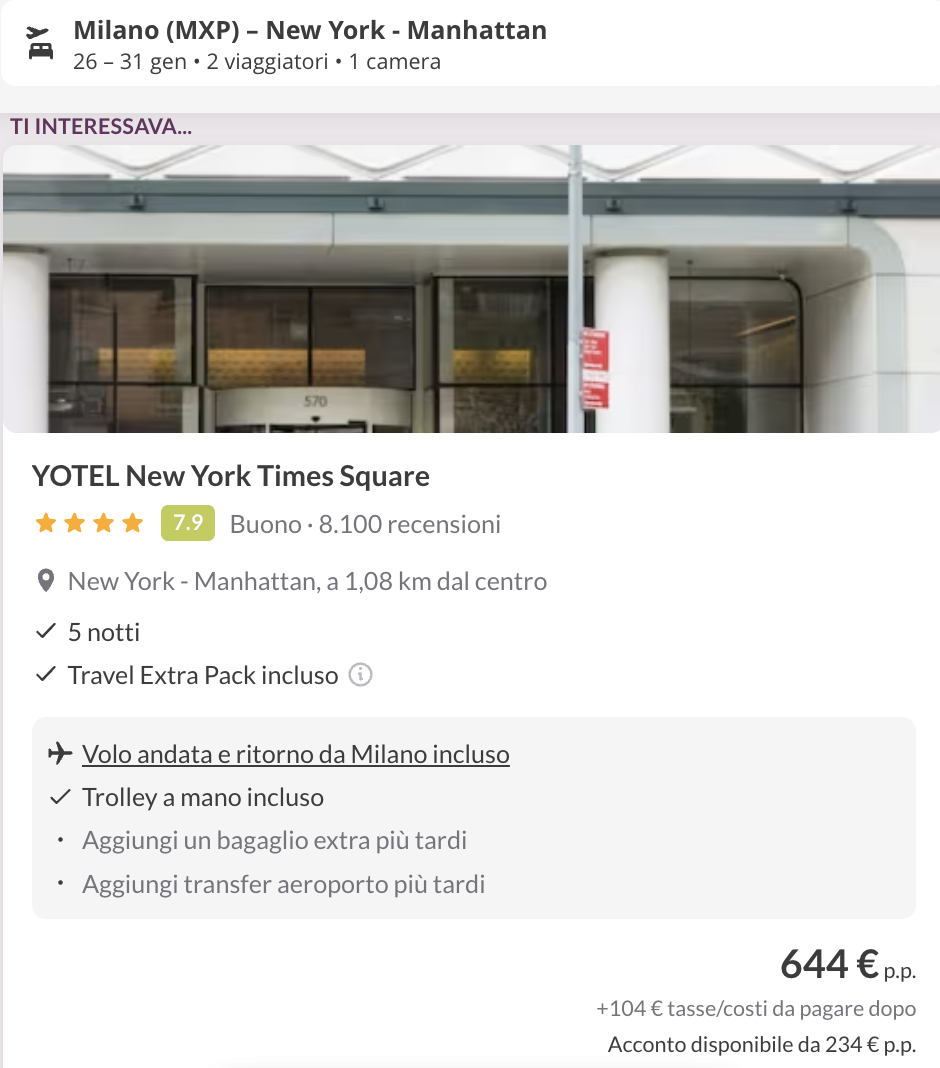Click the checkmark beside 5 notti

pyautogui.click(x=45, y=631)
